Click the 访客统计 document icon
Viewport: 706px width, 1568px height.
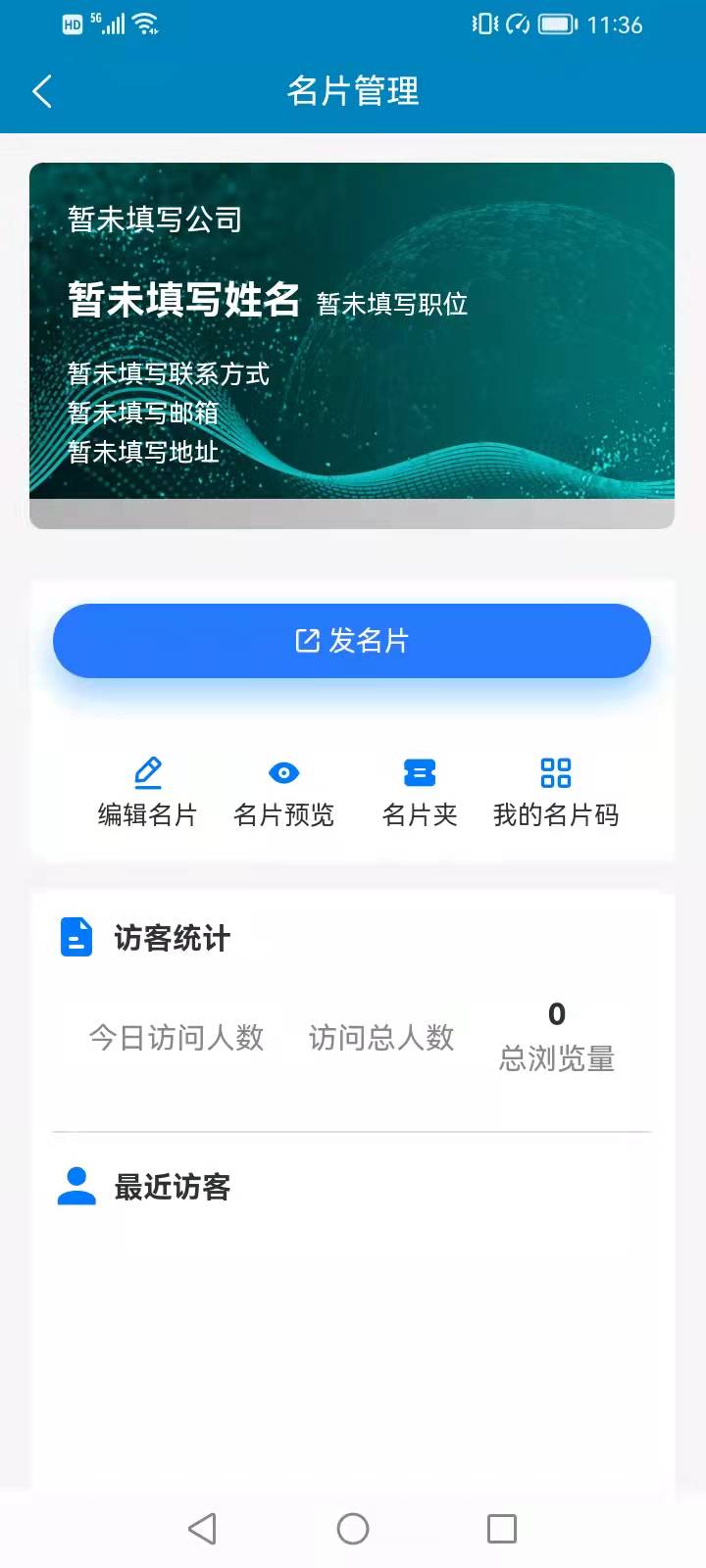76,937
